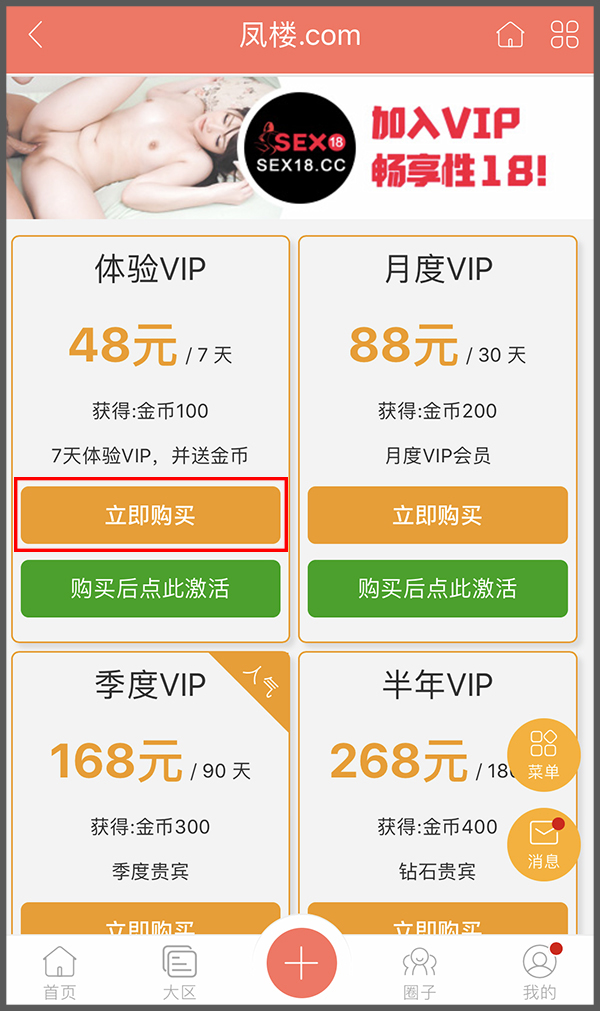
Task: Buy the 月度VIP plan with 立即购买
Action: tap(437, 516)
